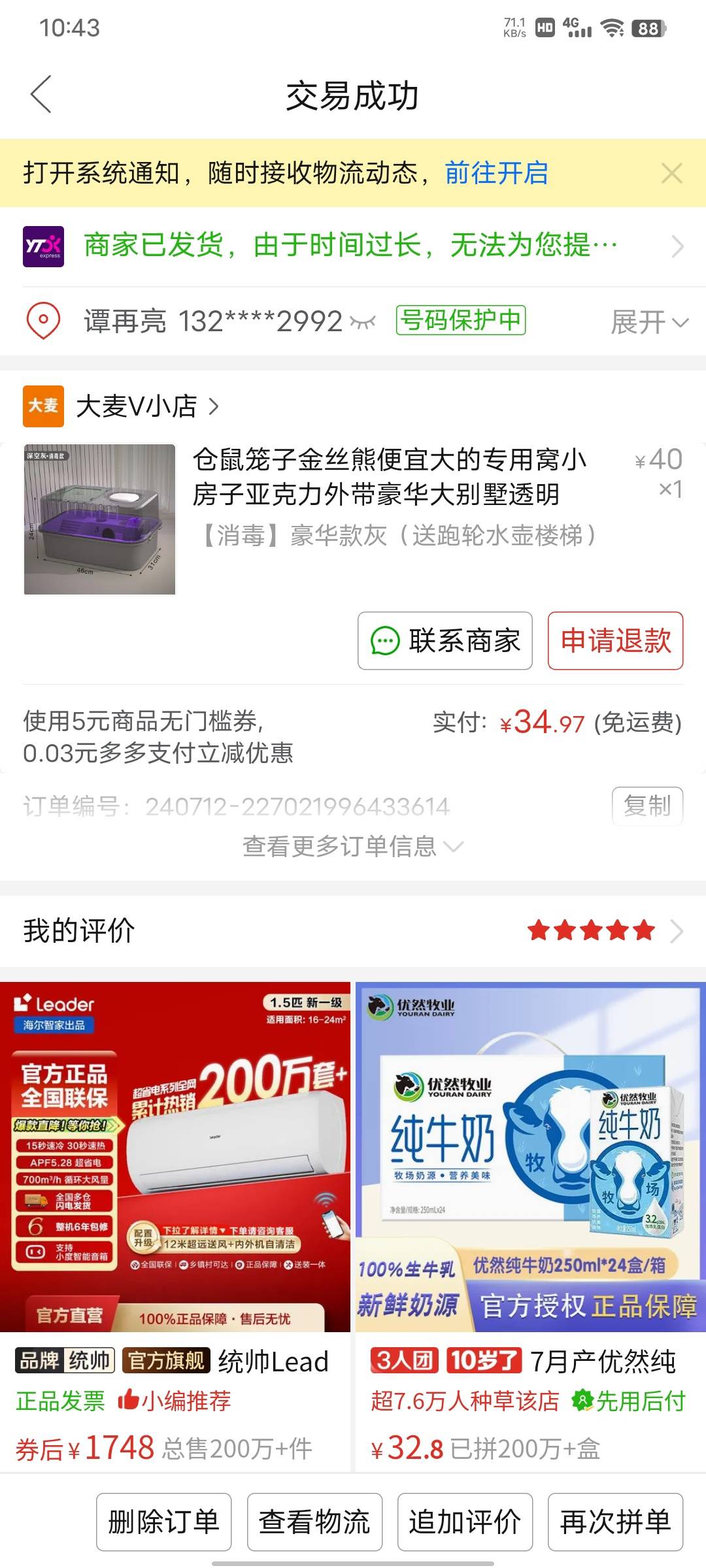Image resolution: width=706 pixels, height=1568 pixels.
Task: Open the 大麦V小店 shop page
Action: click(x=136, y=406)
